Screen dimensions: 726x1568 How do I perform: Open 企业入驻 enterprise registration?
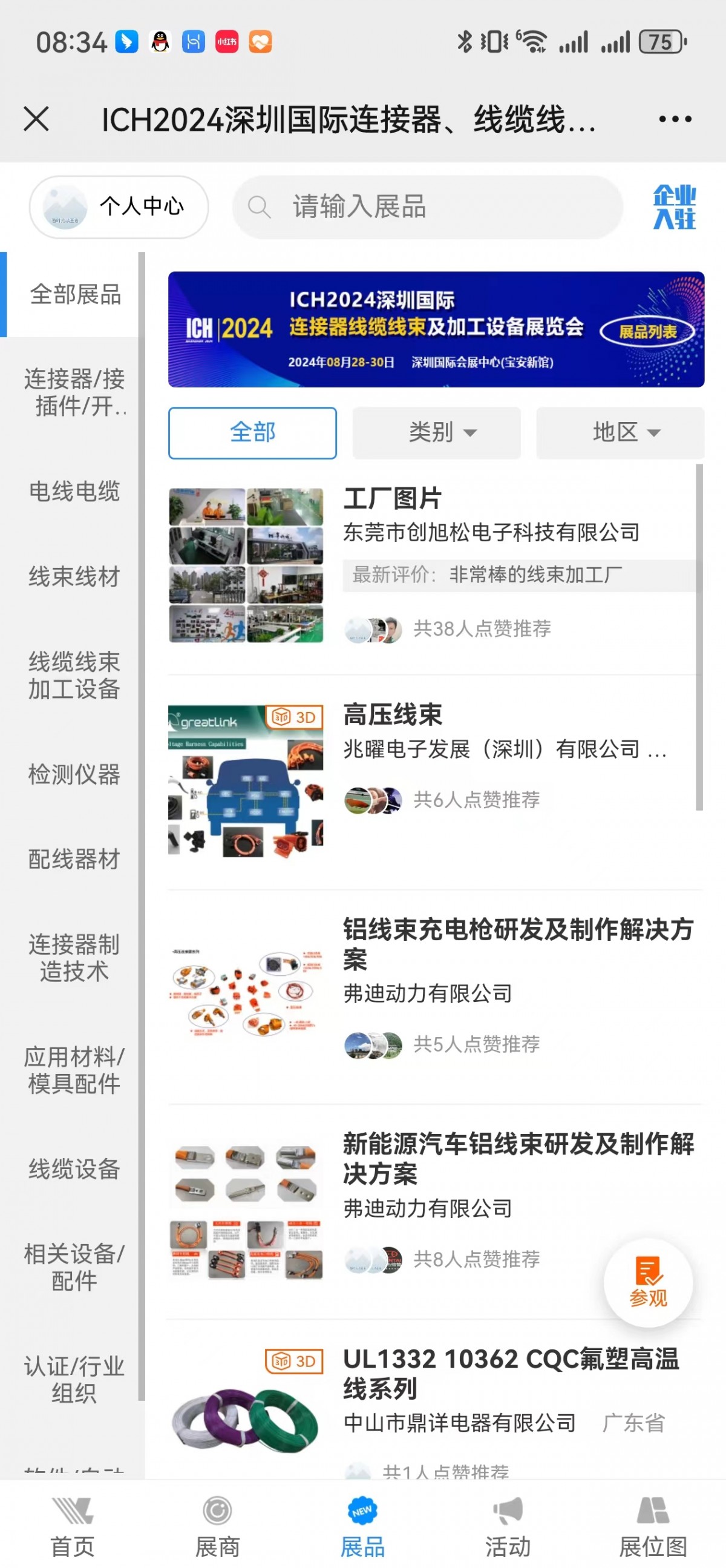[x=675, y=207]
